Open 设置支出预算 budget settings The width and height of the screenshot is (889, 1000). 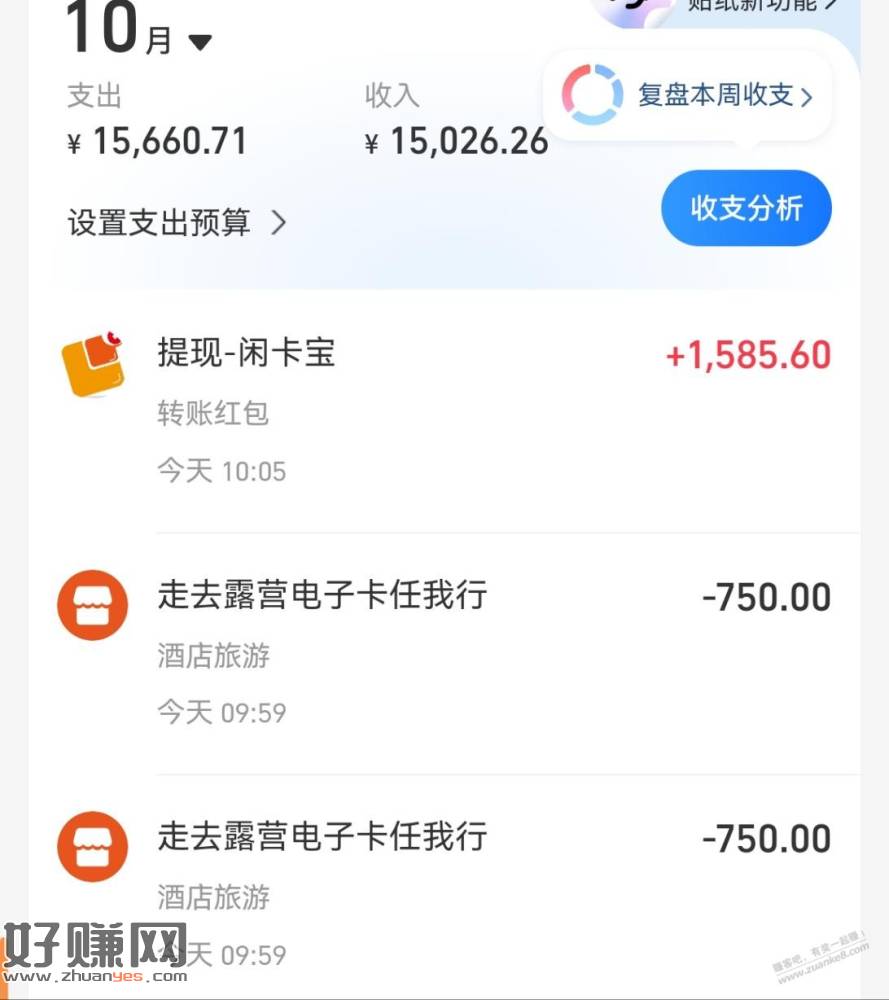pos(177,222)
